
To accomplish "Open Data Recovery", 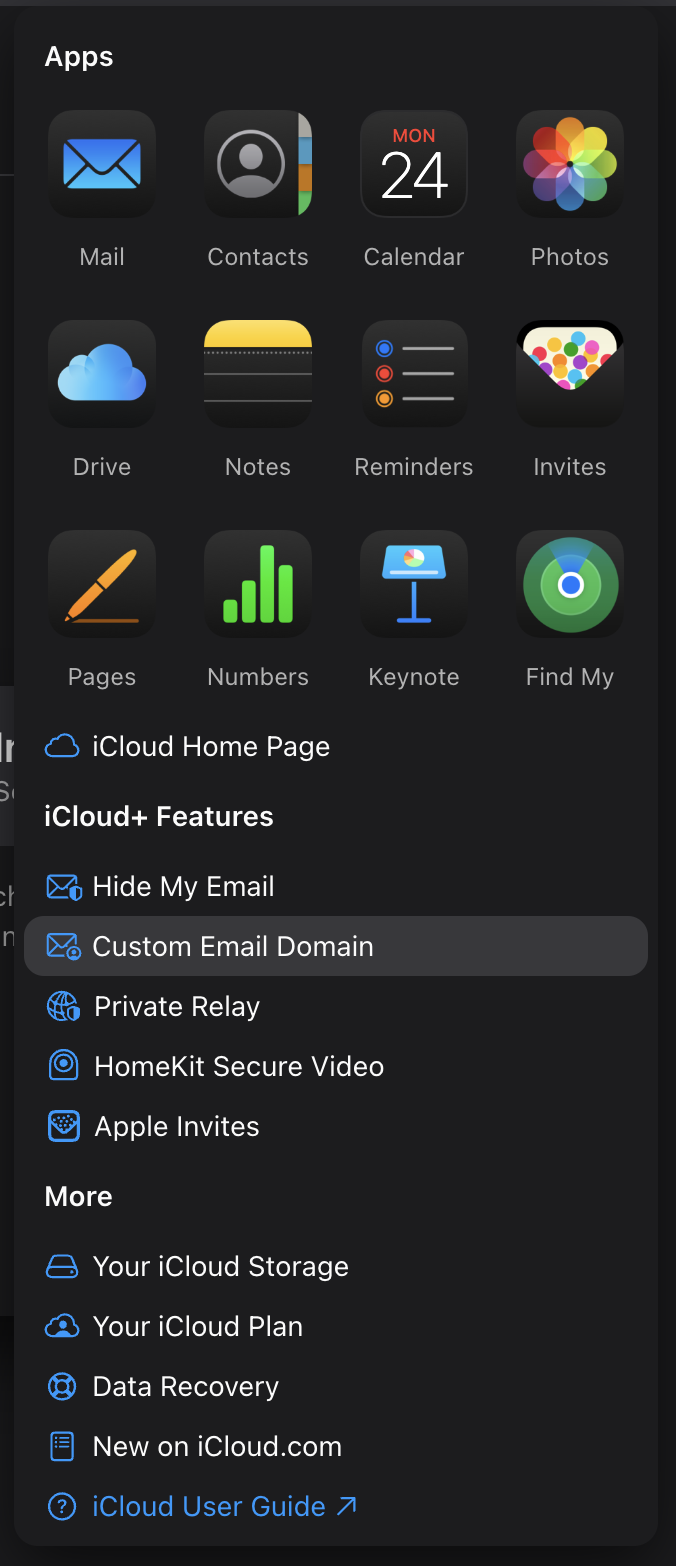I will 185,1387.
